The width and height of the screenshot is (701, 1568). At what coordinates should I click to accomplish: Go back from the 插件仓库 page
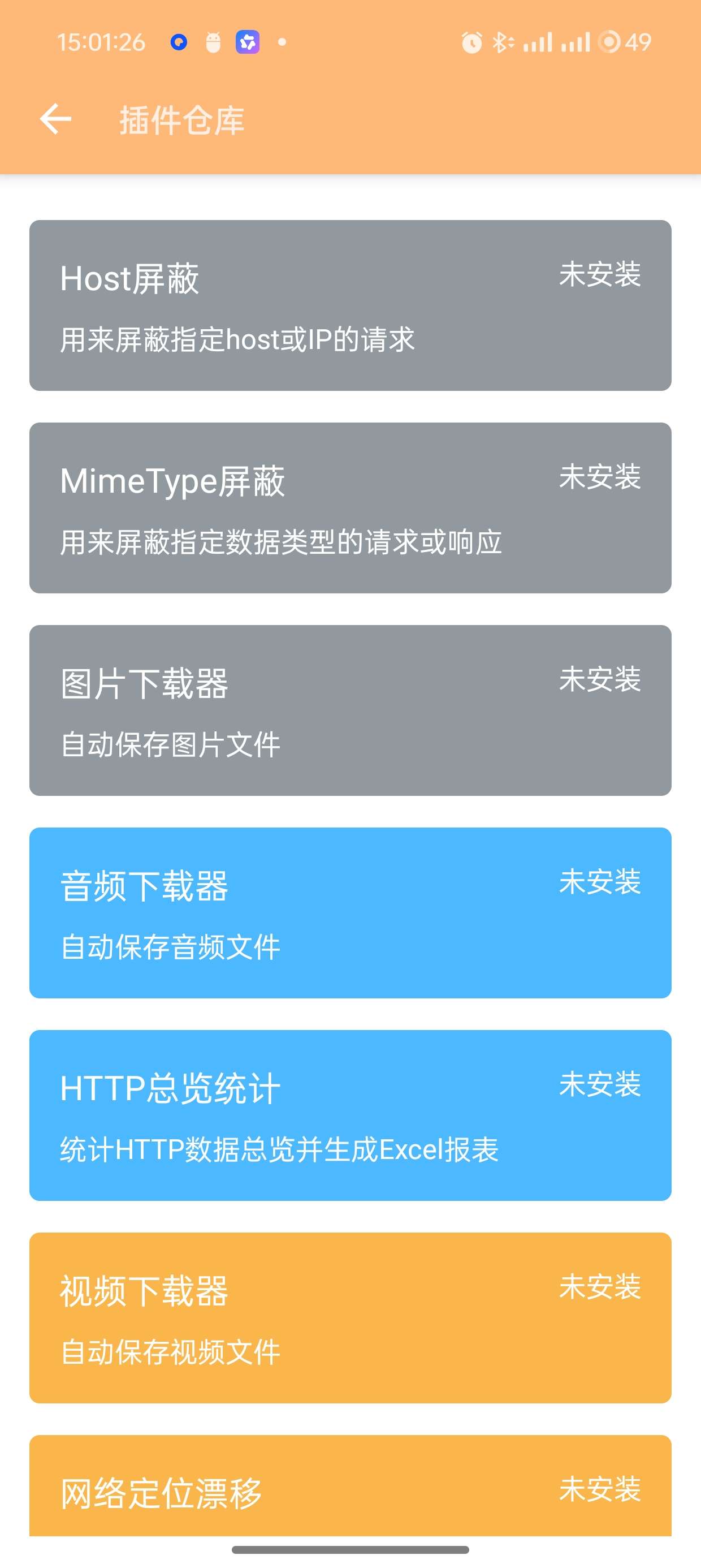pos(55,119)
